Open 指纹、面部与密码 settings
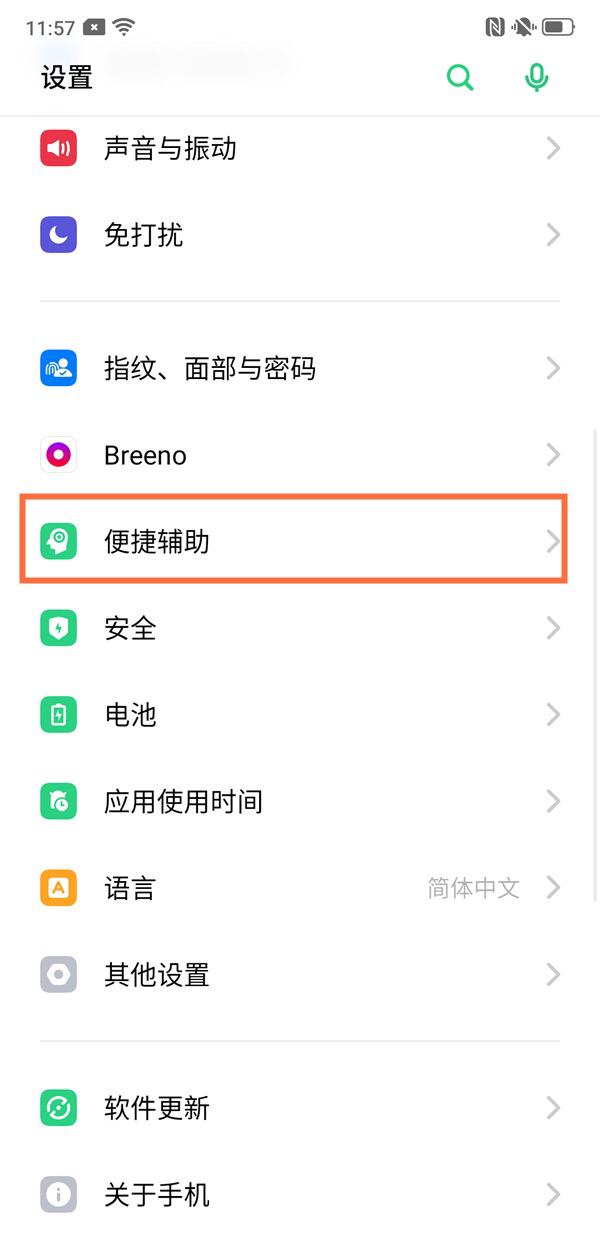The width and height of the screenshot is (600, 1257). (x=300, y=369)
